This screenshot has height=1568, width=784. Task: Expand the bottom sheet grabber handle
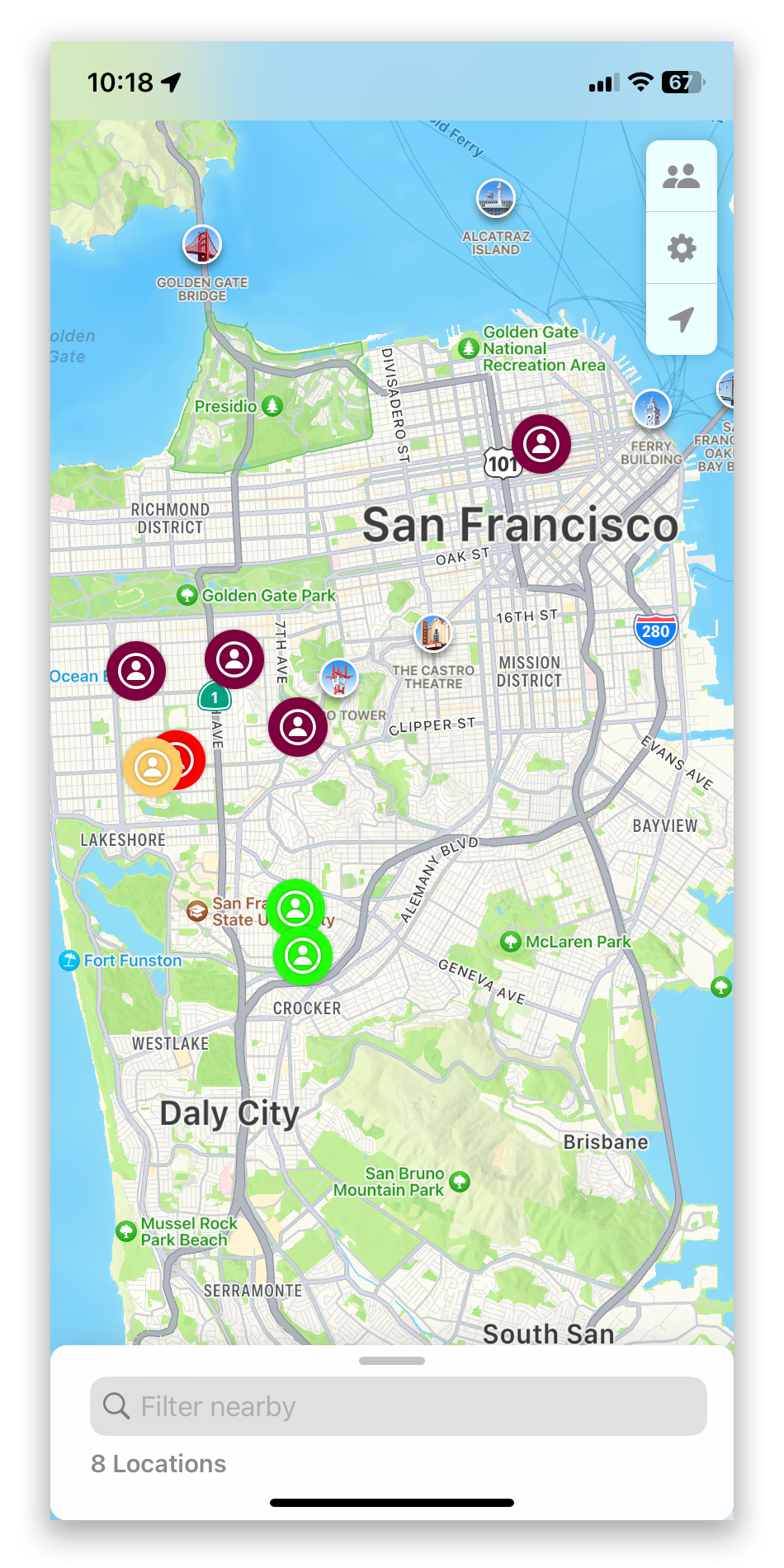pos(392,1361)
